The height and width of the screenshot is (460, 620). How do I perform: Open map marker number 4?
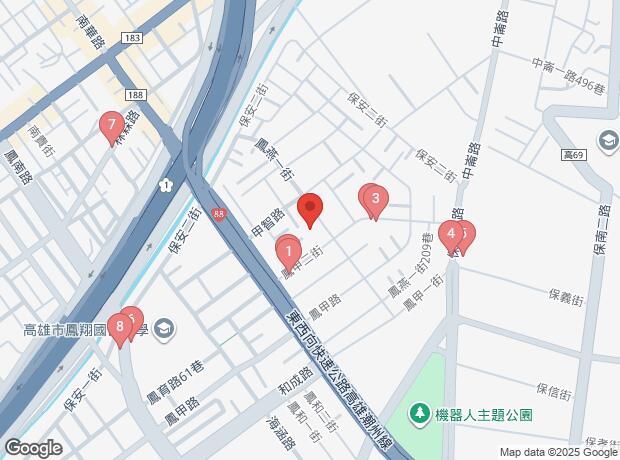coord(451,235)
